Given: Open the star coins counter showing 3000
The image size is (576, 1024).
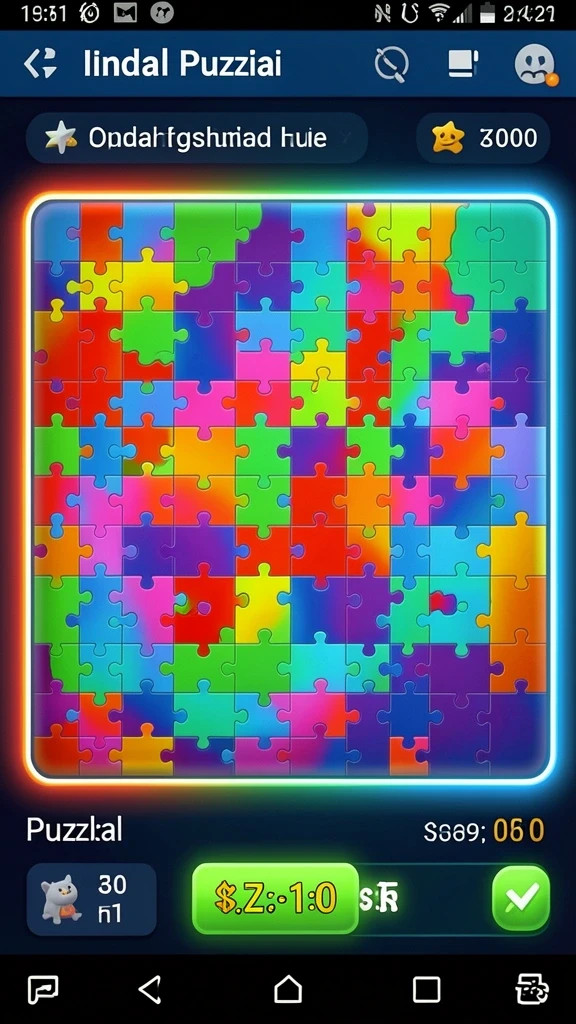Looking at the screenshot, I should [x=483, y=138].
